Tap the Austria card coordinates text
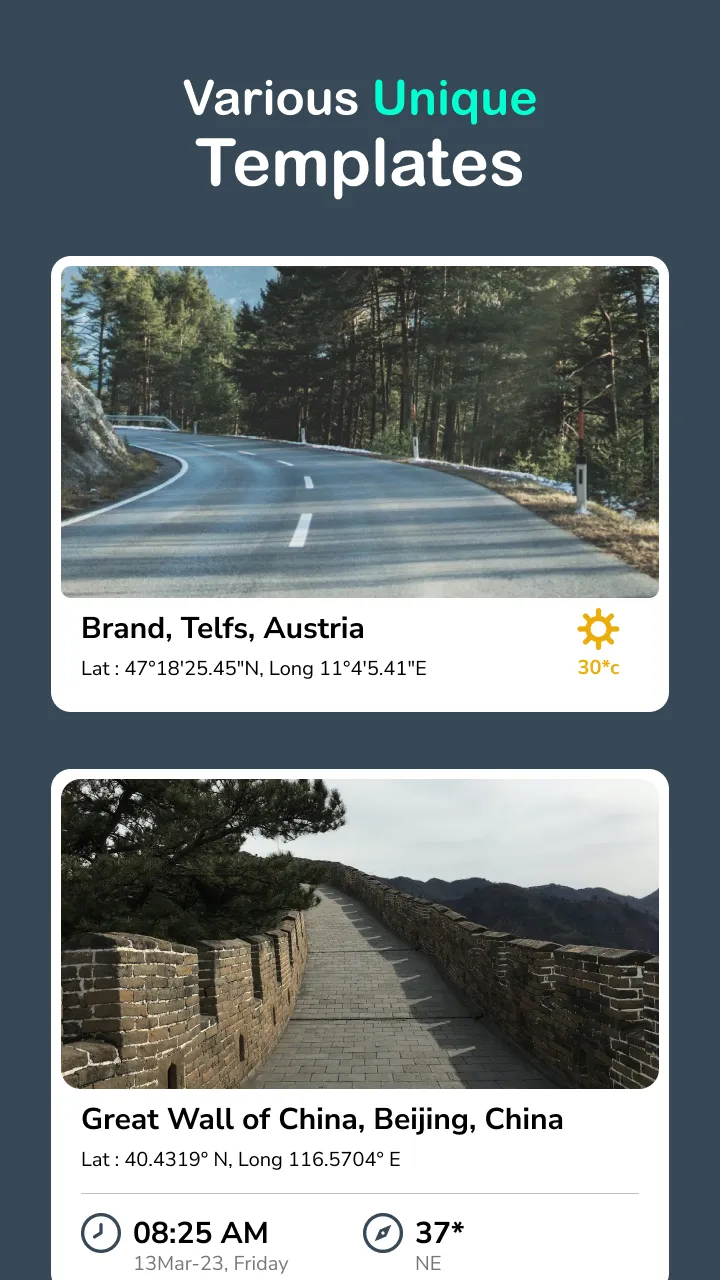This screenshot has width=720, height=1280. (x=253, y=668)
